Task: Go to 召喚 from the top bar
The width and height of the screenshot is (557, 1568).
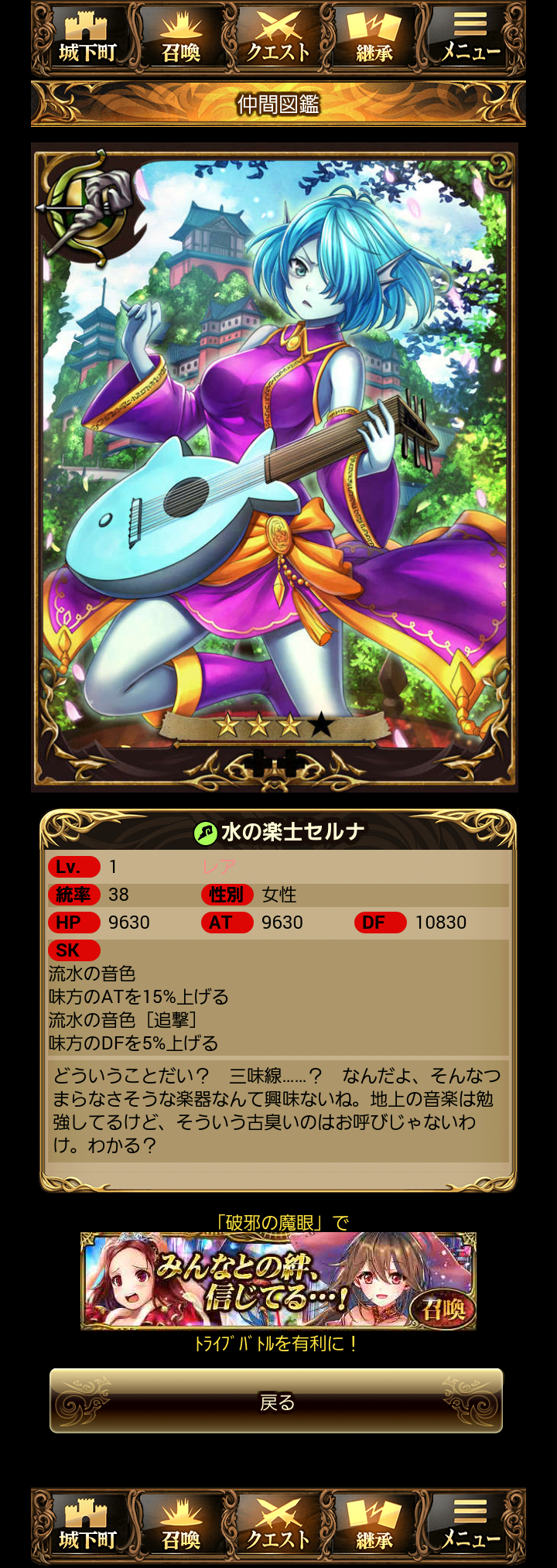Action: tap(182, 39)
